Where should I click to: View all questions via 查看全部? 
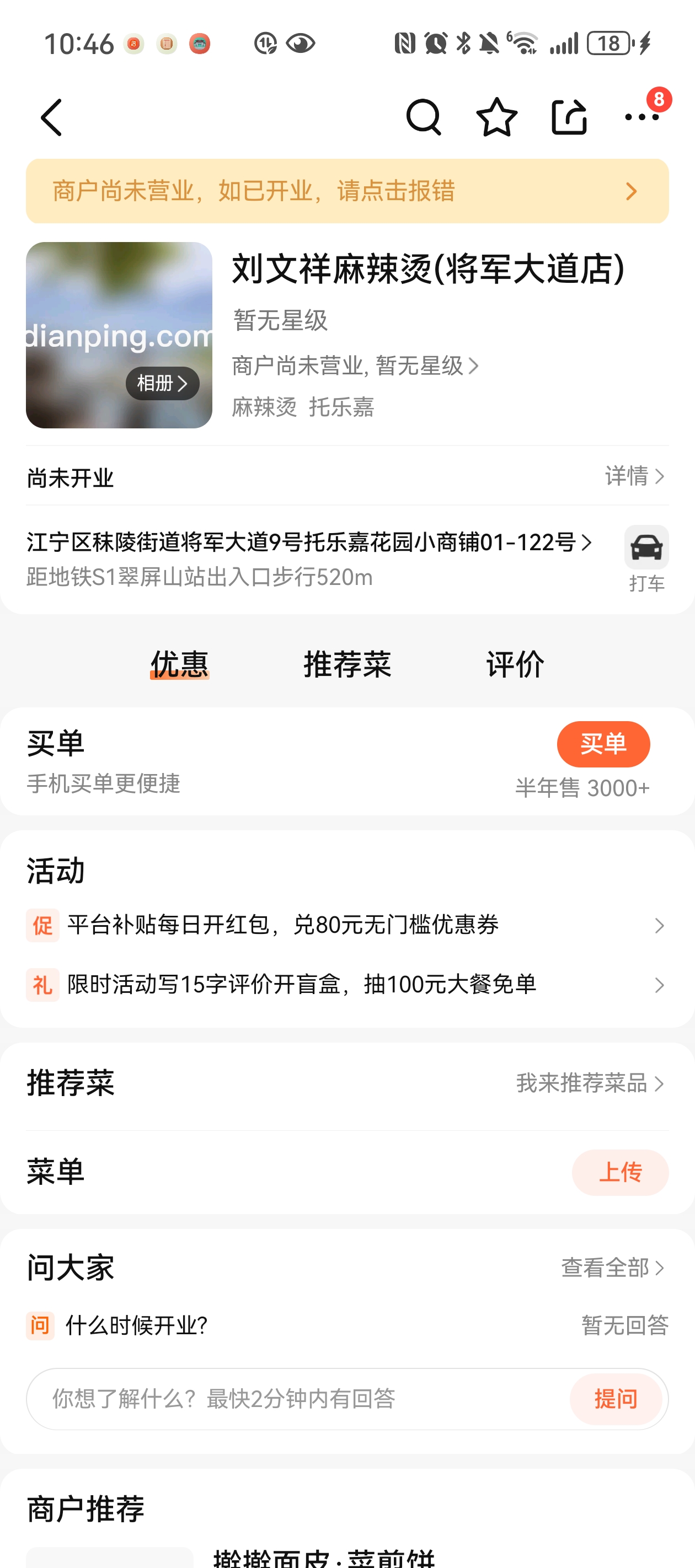tap(613, 1268)
